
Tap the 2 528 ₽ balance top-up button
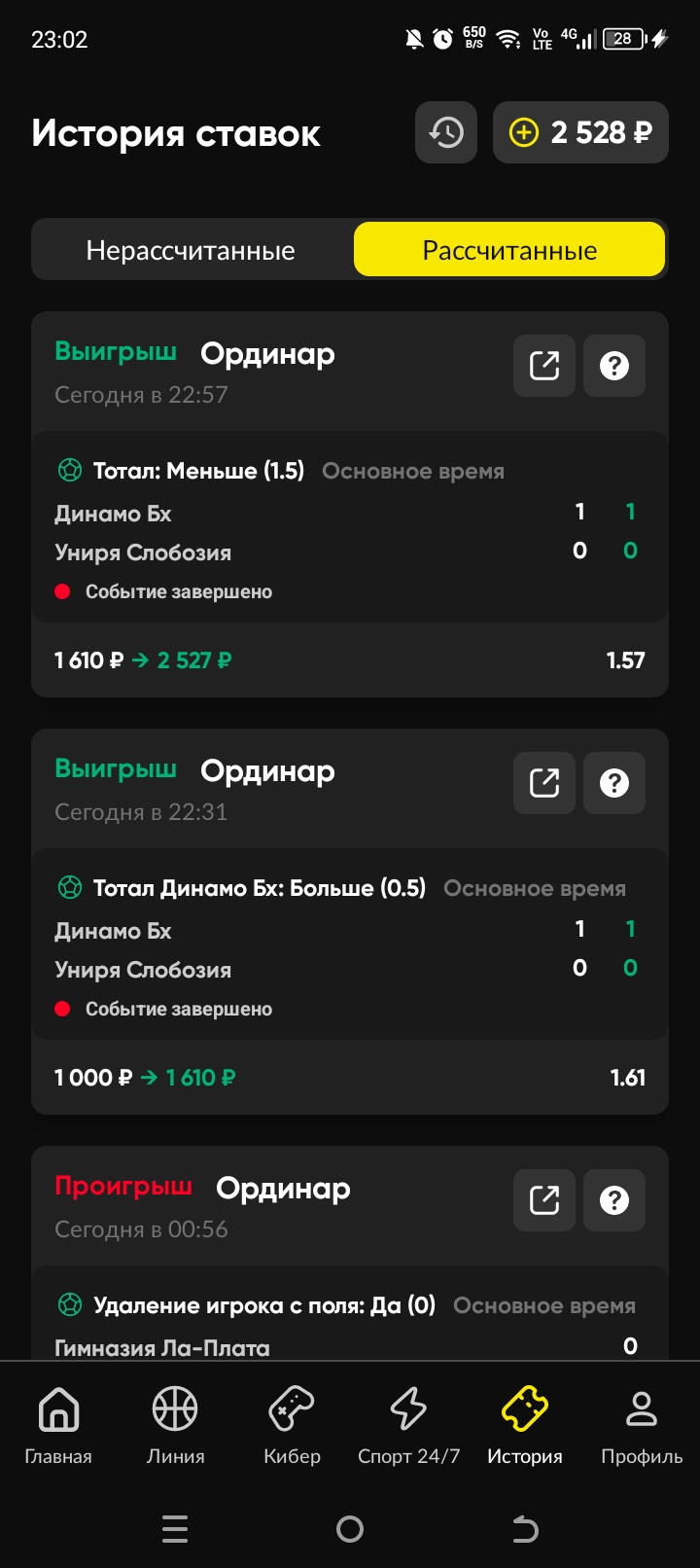click(x=580, y=132)
